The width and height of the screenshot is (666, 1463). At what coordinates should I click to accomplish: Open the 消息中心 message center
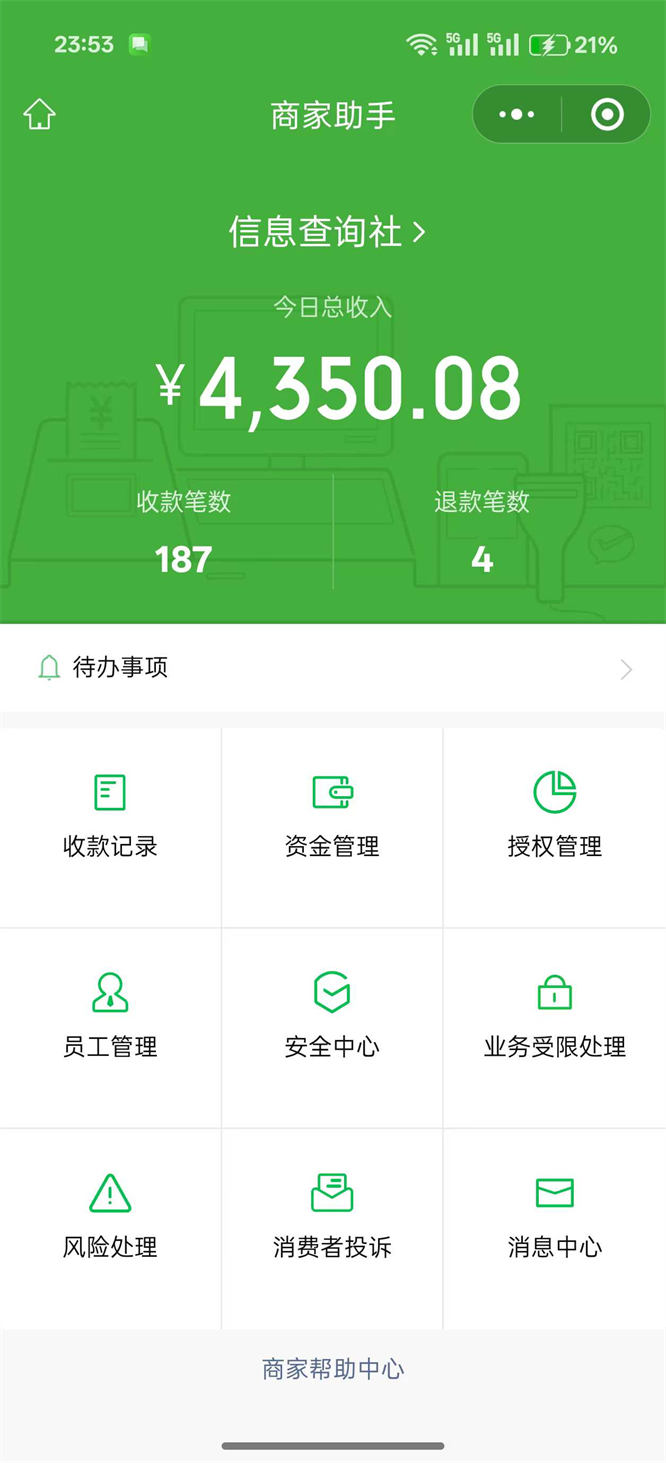click(554, 1218)
